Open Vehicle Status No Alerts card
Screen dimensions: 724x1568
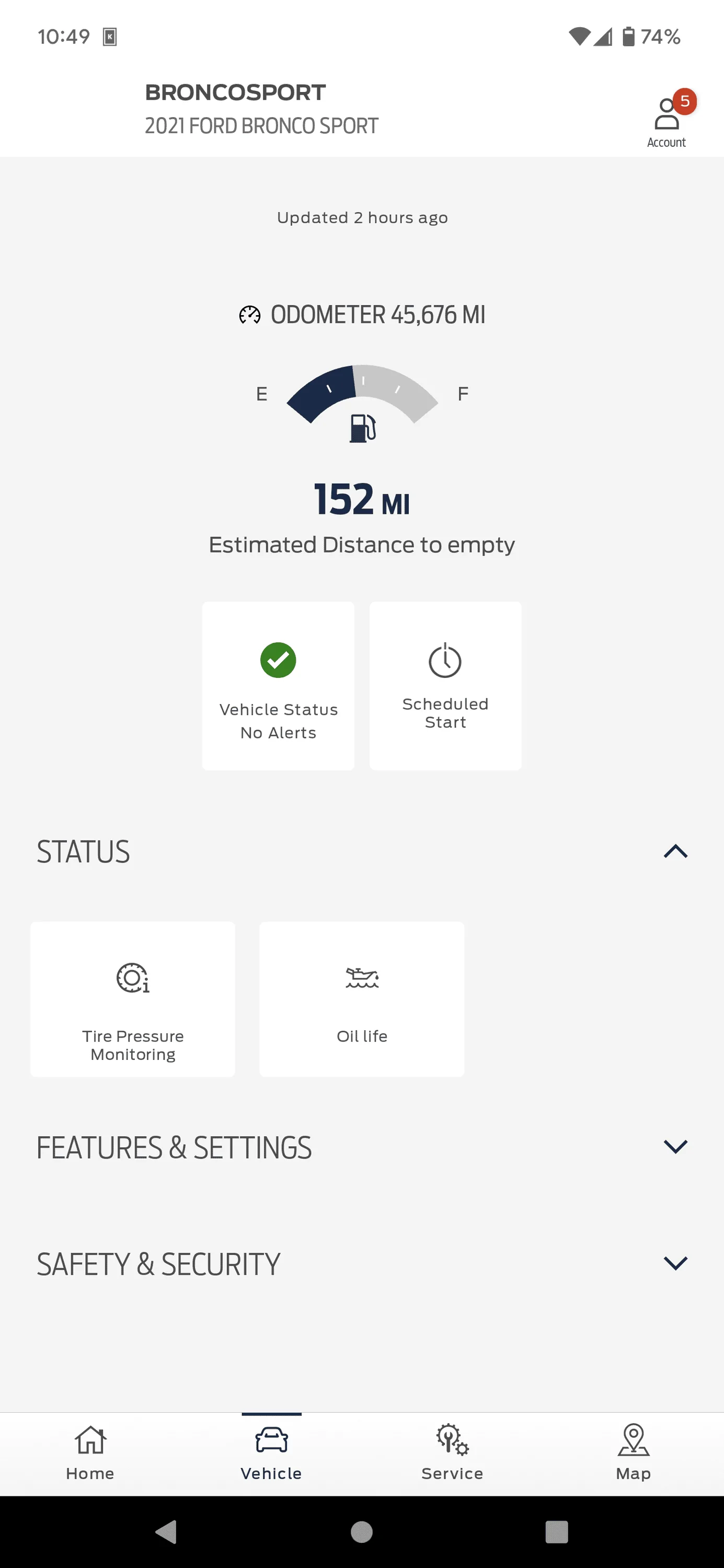[278, 686]
